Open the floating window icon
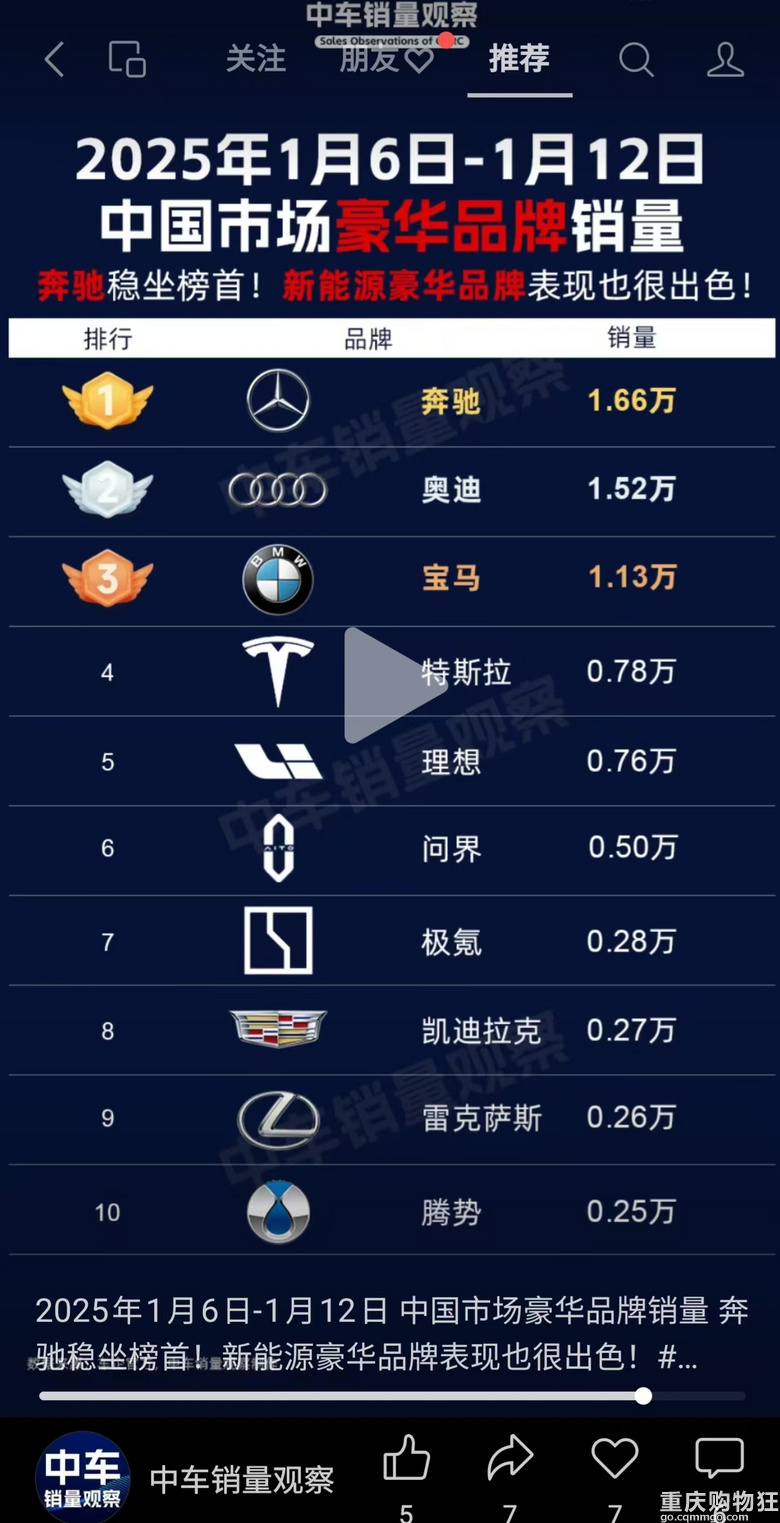The height and width of the screenshot is (1523, 780). pyautogui.click(x=127, y=60)
